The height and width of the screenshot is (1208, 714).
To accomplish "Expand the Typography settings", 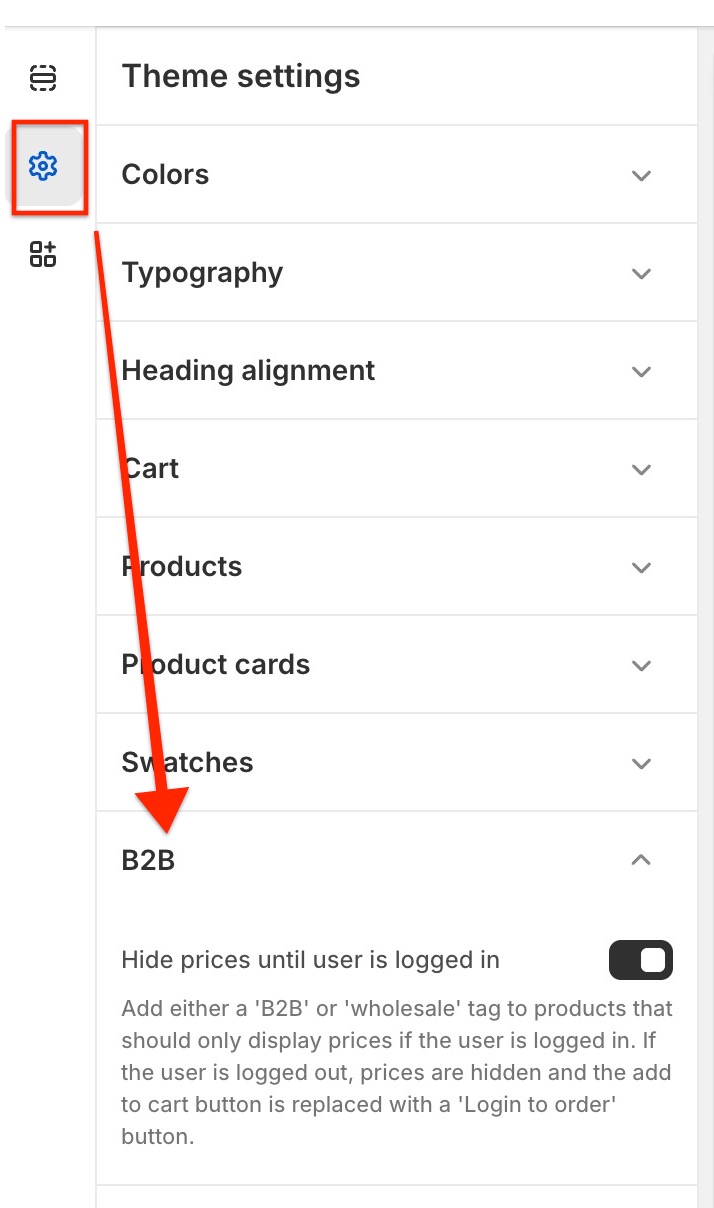I will [396, 273].
